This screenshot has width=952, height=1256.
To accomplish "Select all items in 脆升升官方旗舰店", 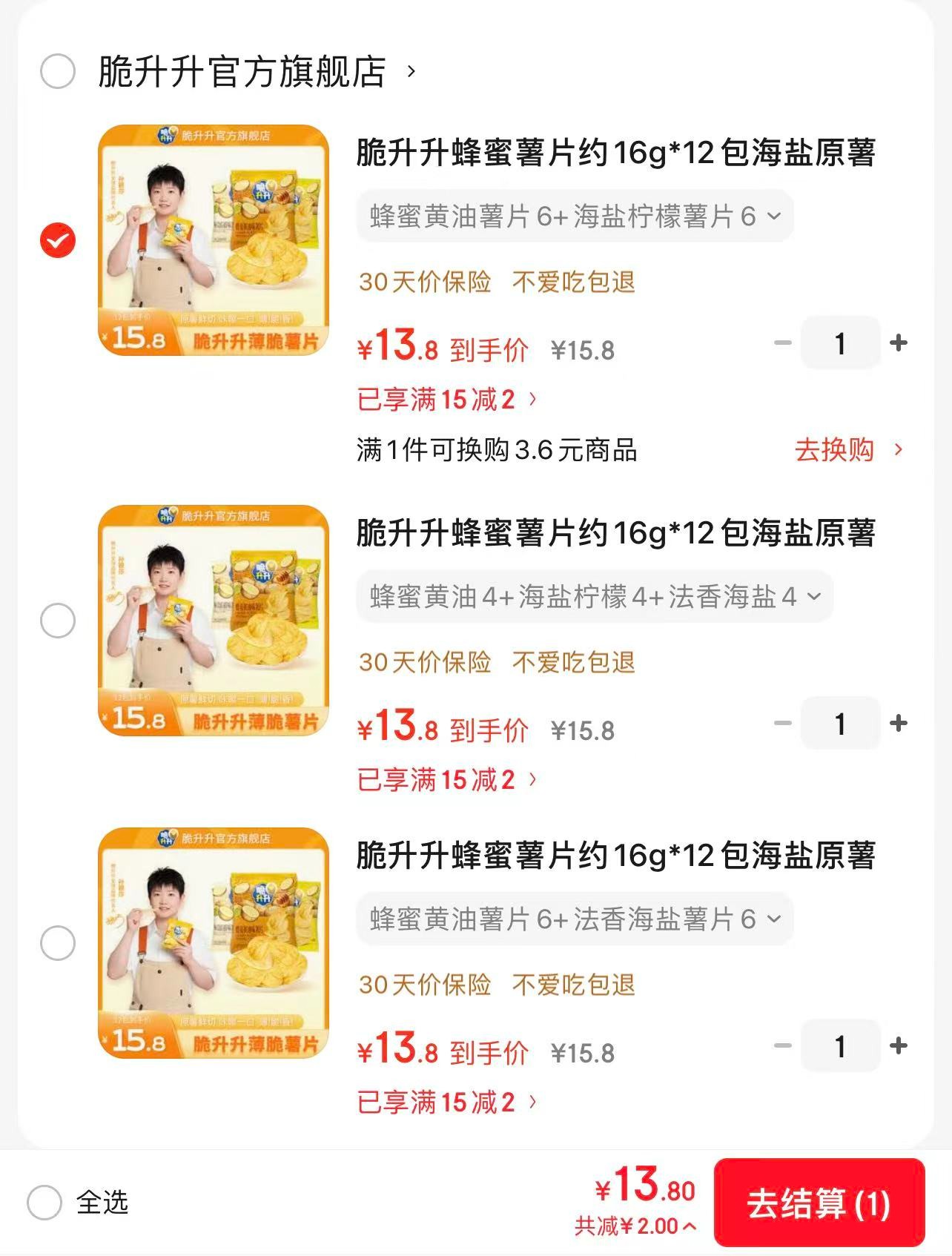I will click(58, 72).
